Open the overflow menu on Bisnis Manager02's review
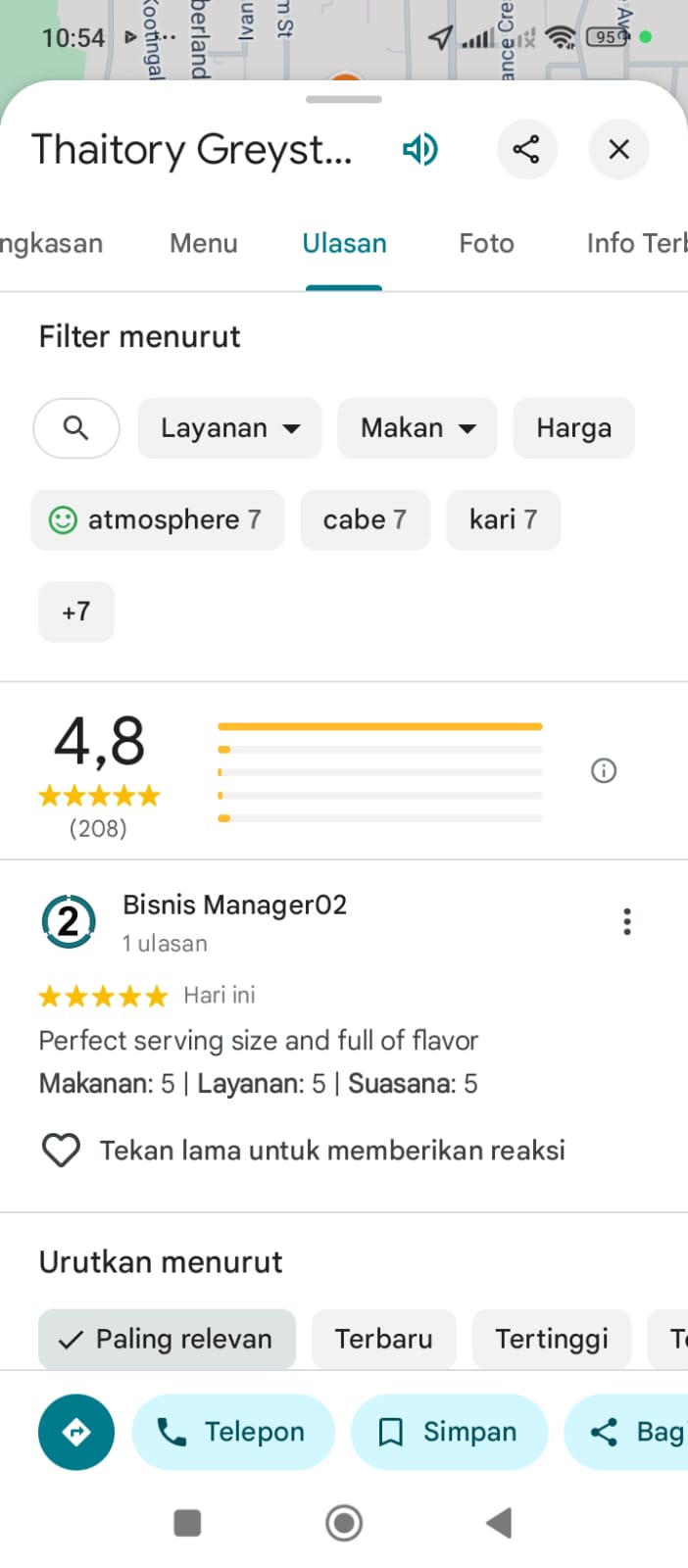Viewport: 688px width, 1568px height. click(627, 921)
